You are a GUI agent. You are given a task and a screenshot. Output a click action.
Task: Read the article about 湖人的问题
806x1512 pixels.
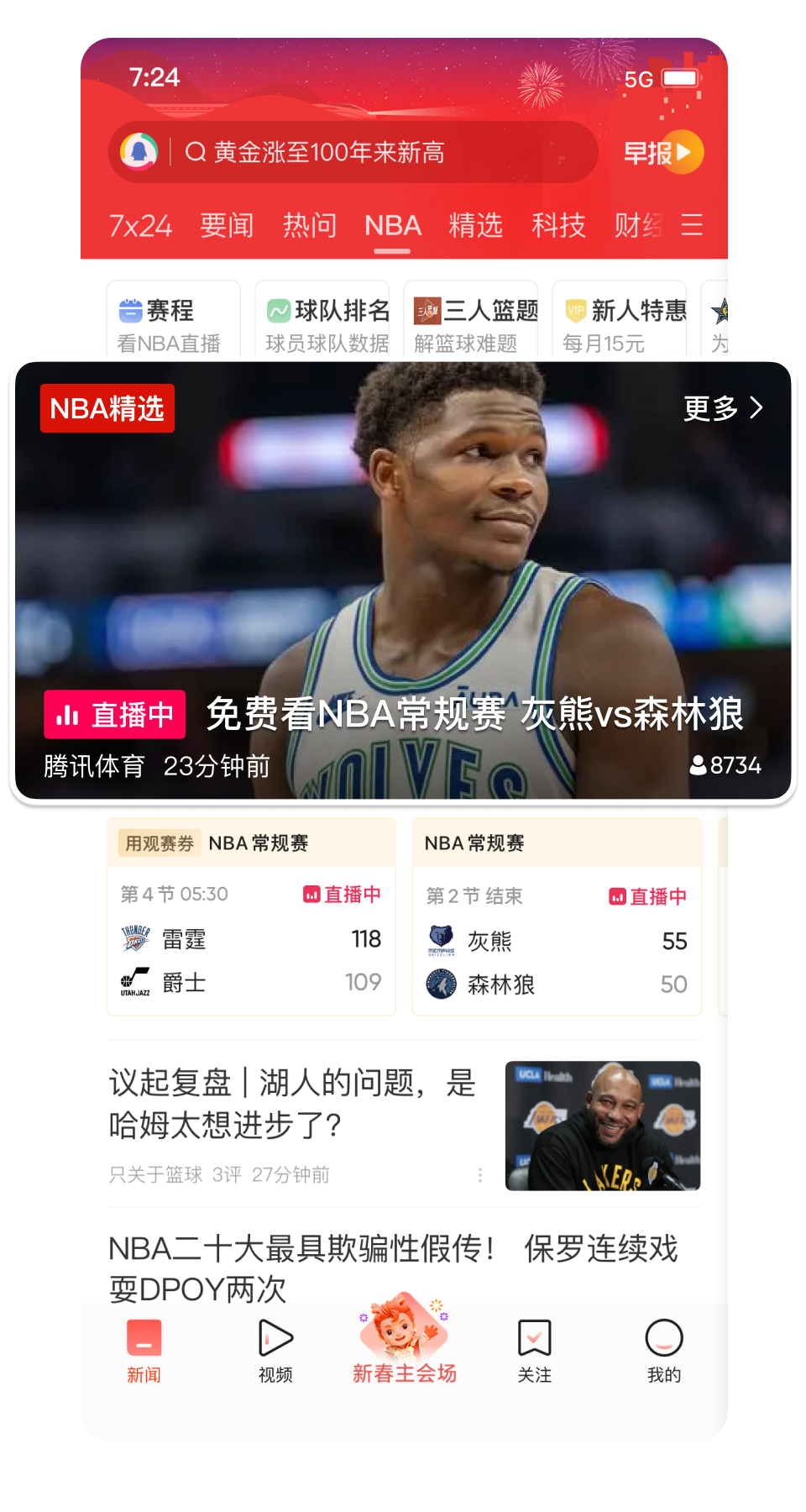[292, 1104]
